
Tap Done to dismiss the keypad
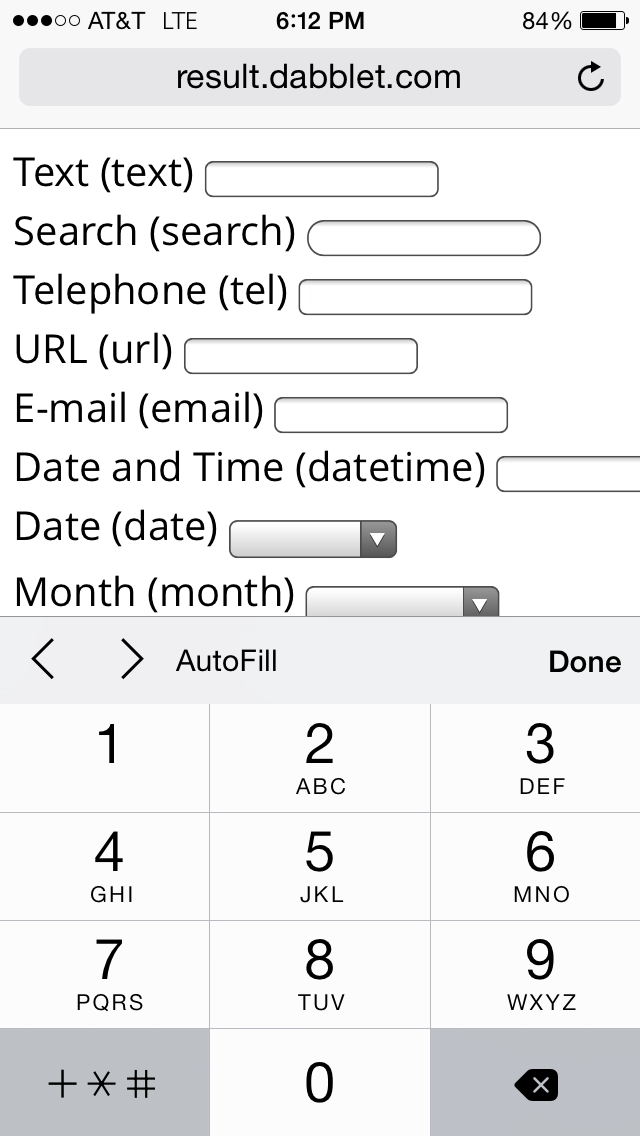point(584,661)
